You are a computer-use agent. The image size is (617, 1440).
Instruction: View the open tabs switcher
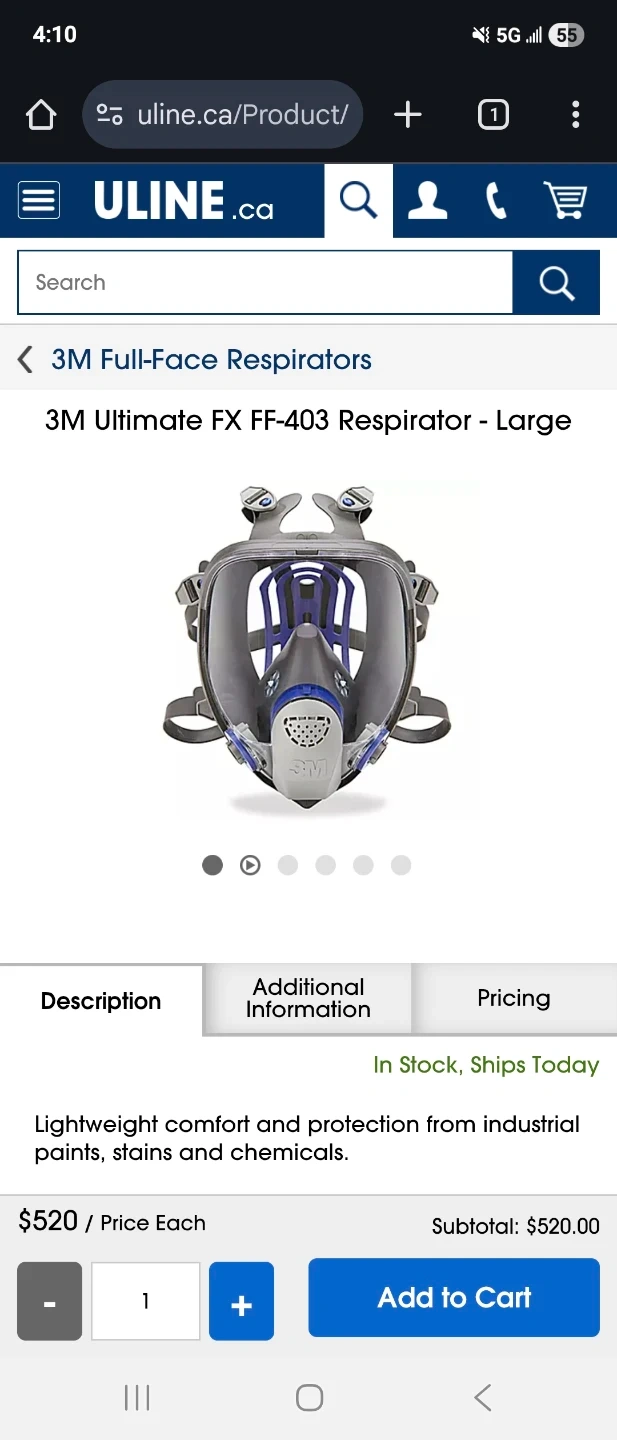click(x=493, y=115)
